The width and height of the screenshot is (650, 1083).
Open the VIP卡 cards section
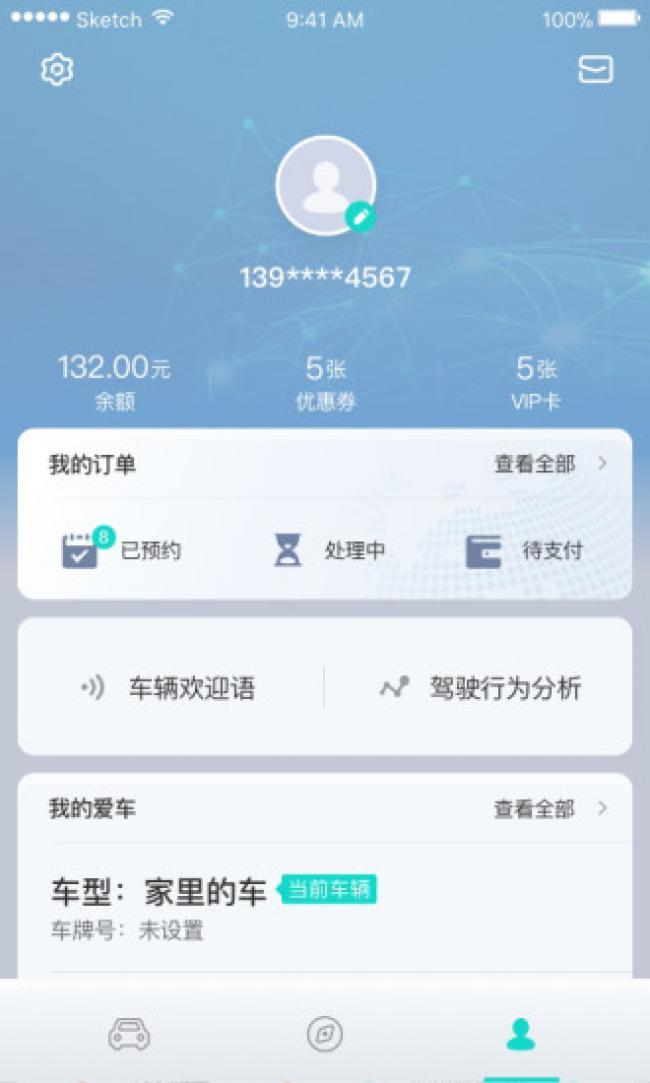[536, 382]
